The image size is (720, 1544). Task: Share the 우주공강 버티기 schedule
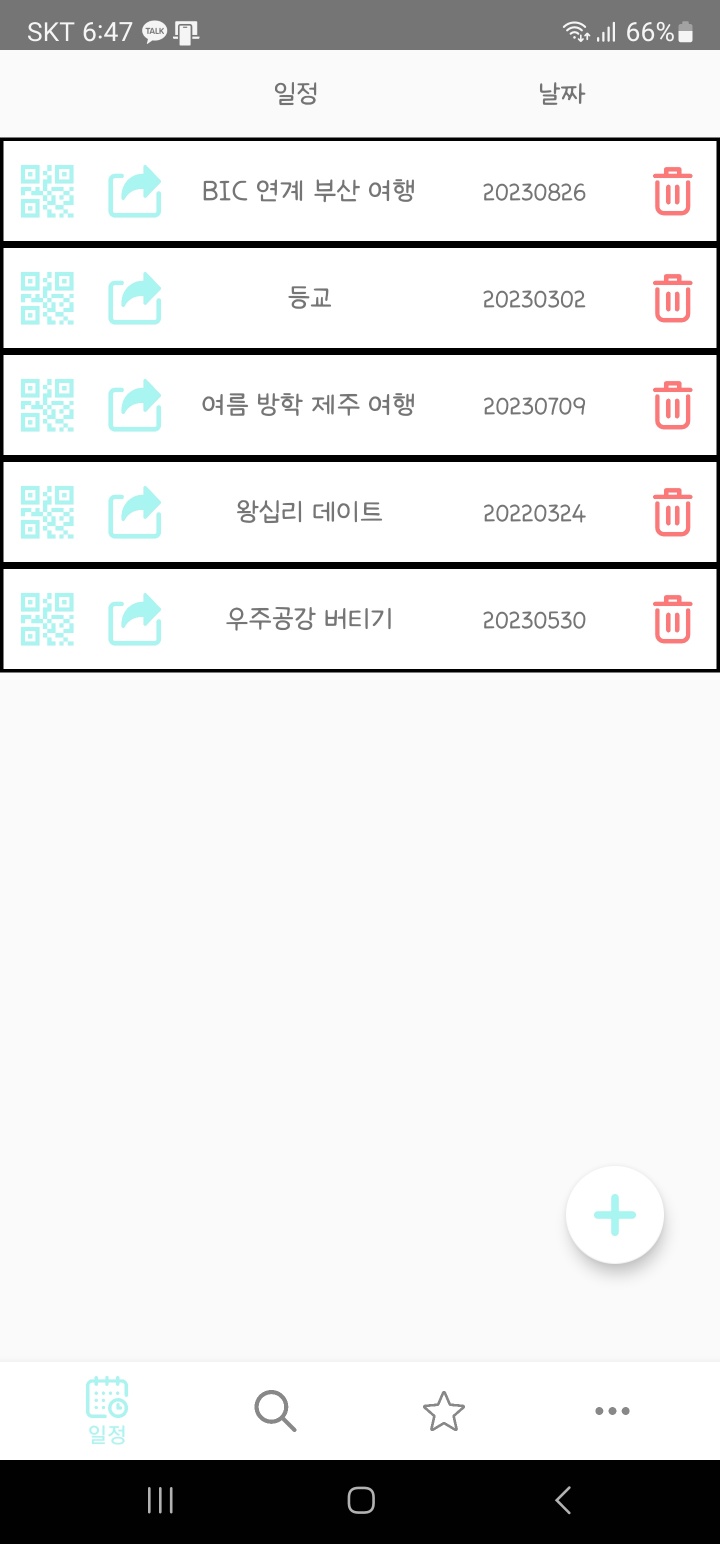tap(134, 619)
